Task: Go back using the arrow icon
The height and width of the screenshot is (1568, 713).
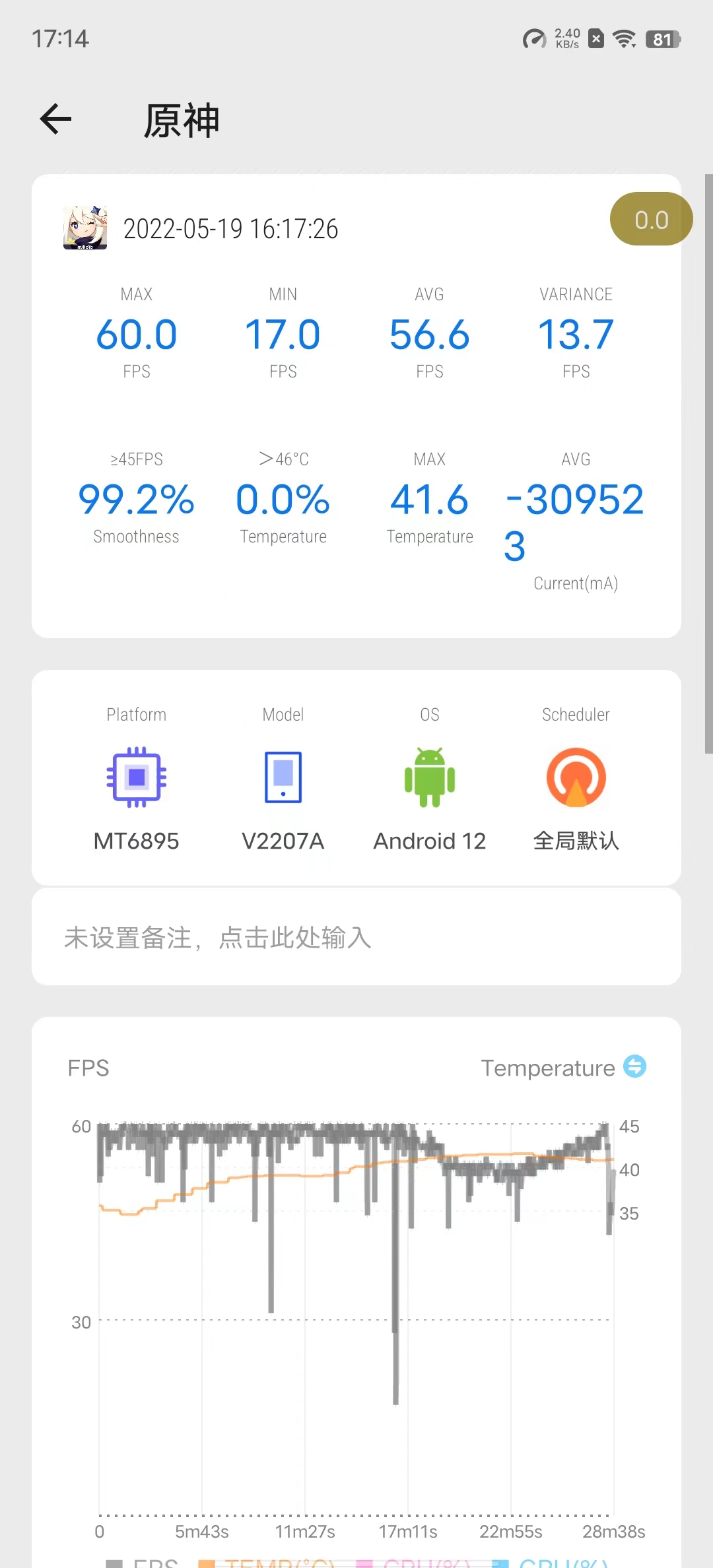Action: pyautogui.click(x=55, y=119)
